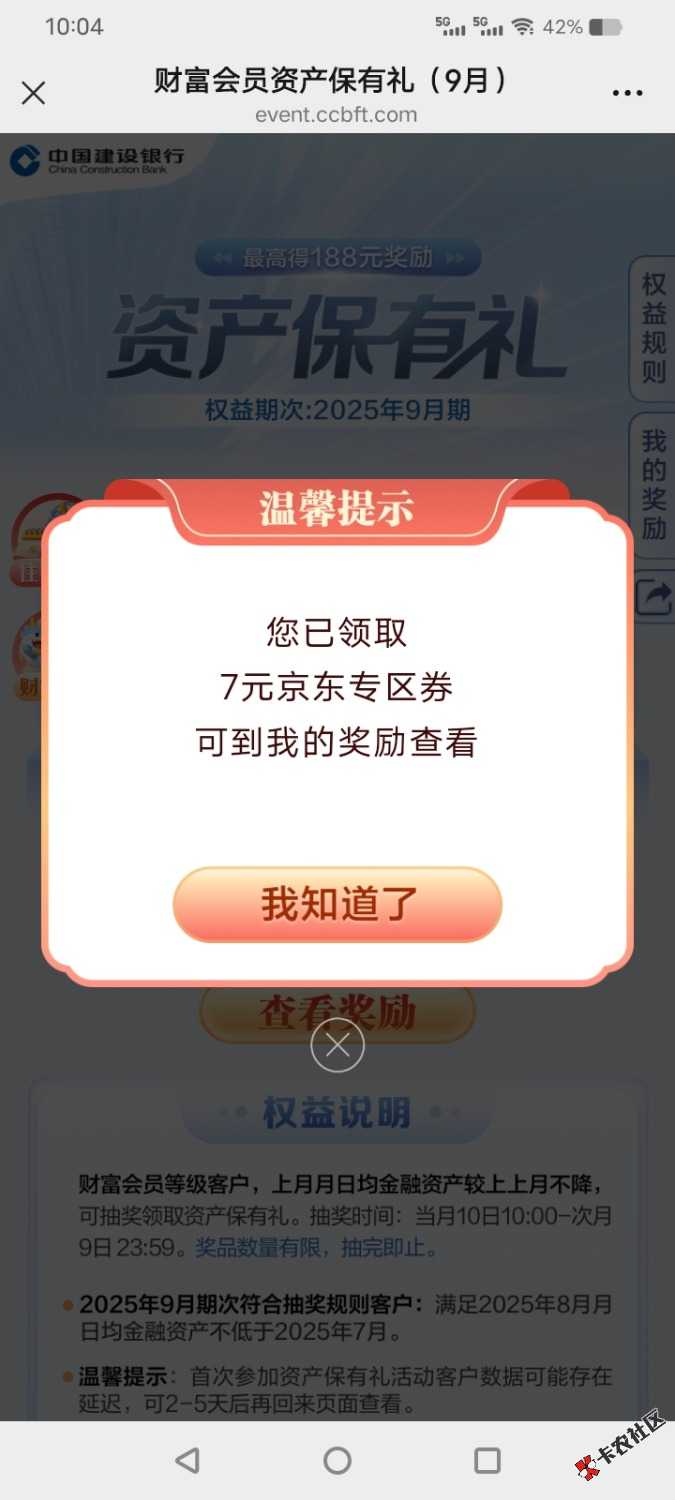Screen dimensions: 675x1500
Task: Close the webview with the X icon
Action: (x=33, y=93)
